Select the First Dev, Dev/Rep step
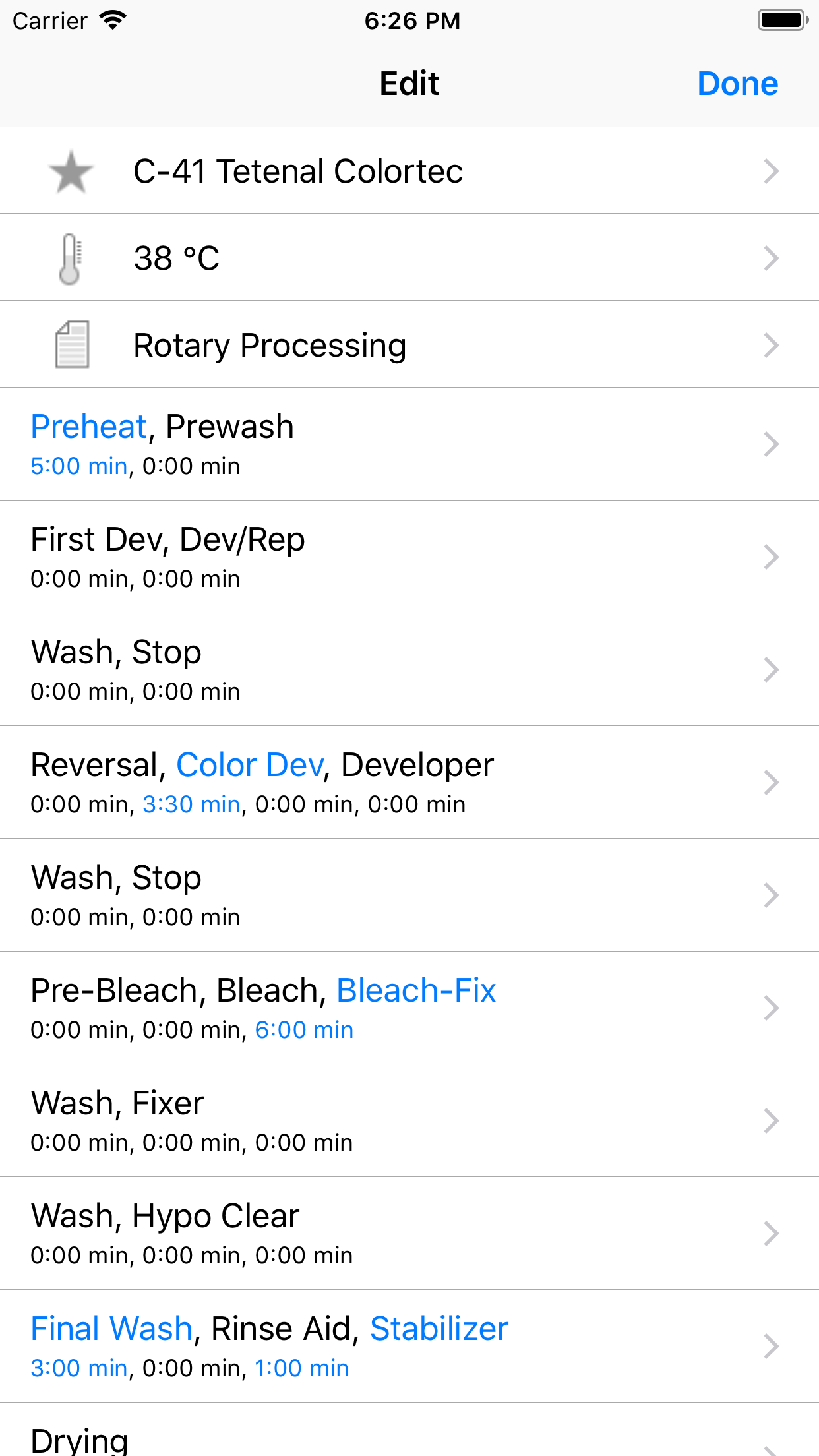This screenshot has height=1456, width=819. pyautogui.click(x=409, y=557)
